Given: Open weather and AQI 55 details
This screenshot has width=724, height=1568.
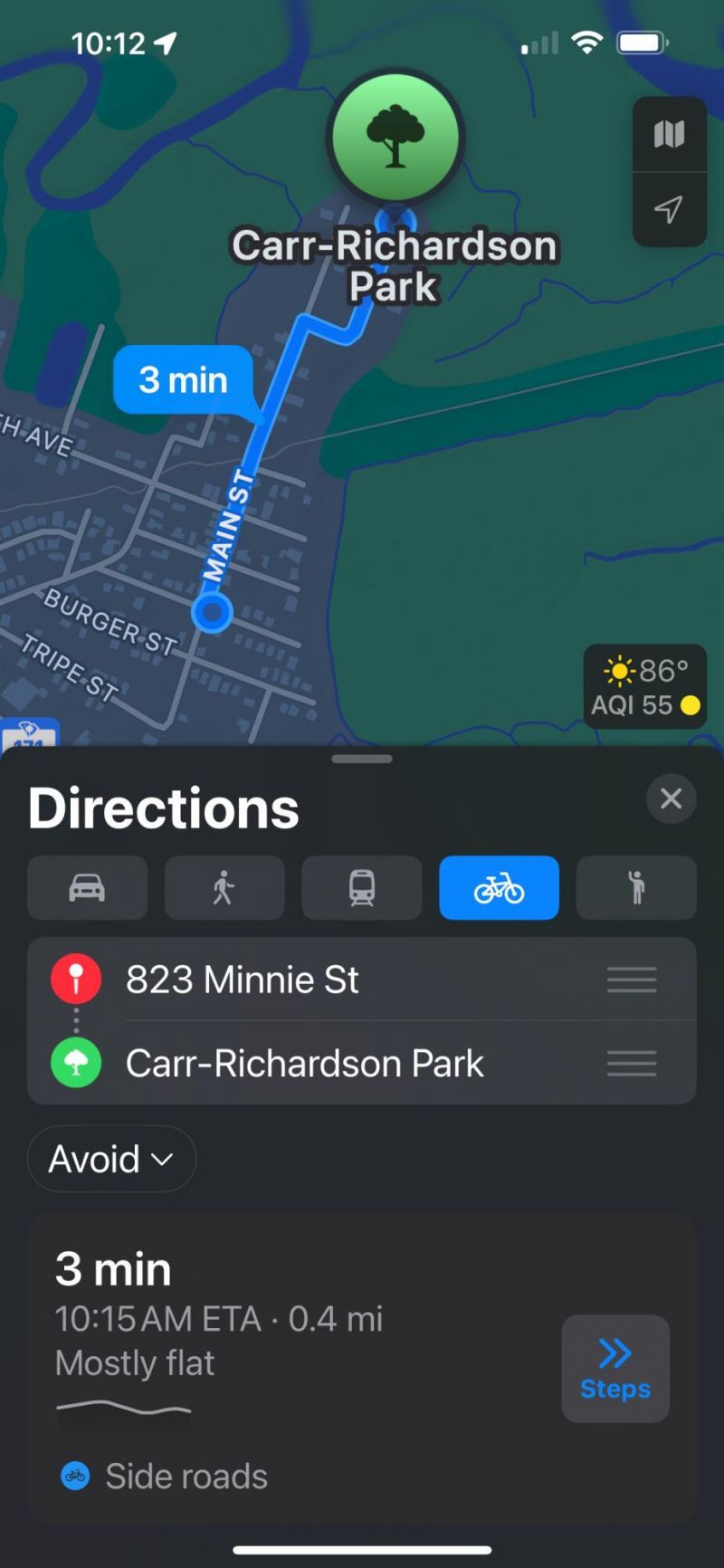Looking at the screenshot, I should [645, 687].
